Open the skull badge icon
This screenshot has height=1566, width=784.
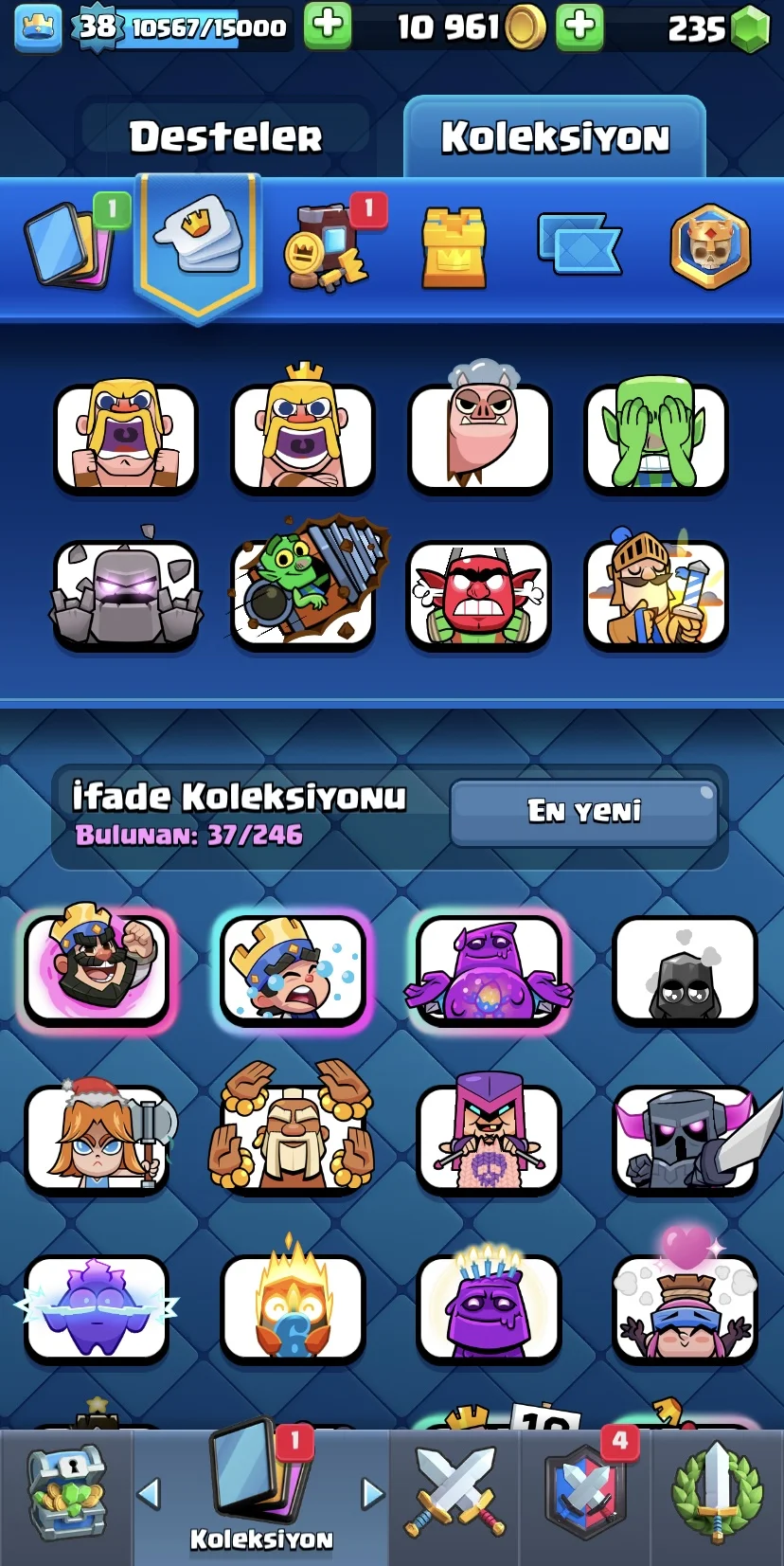(x=710, y=246)
